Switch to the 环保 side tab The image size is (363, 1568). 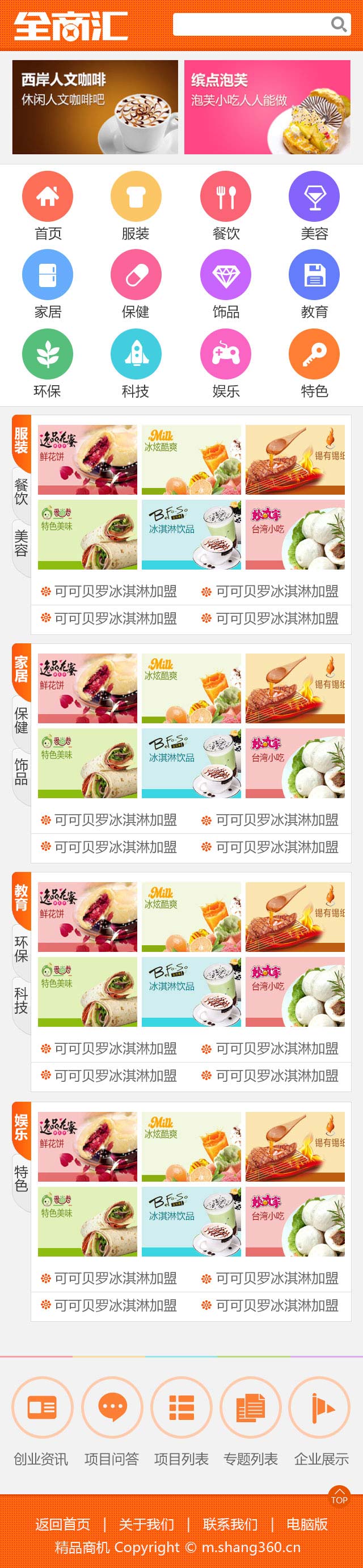[22, 949]
